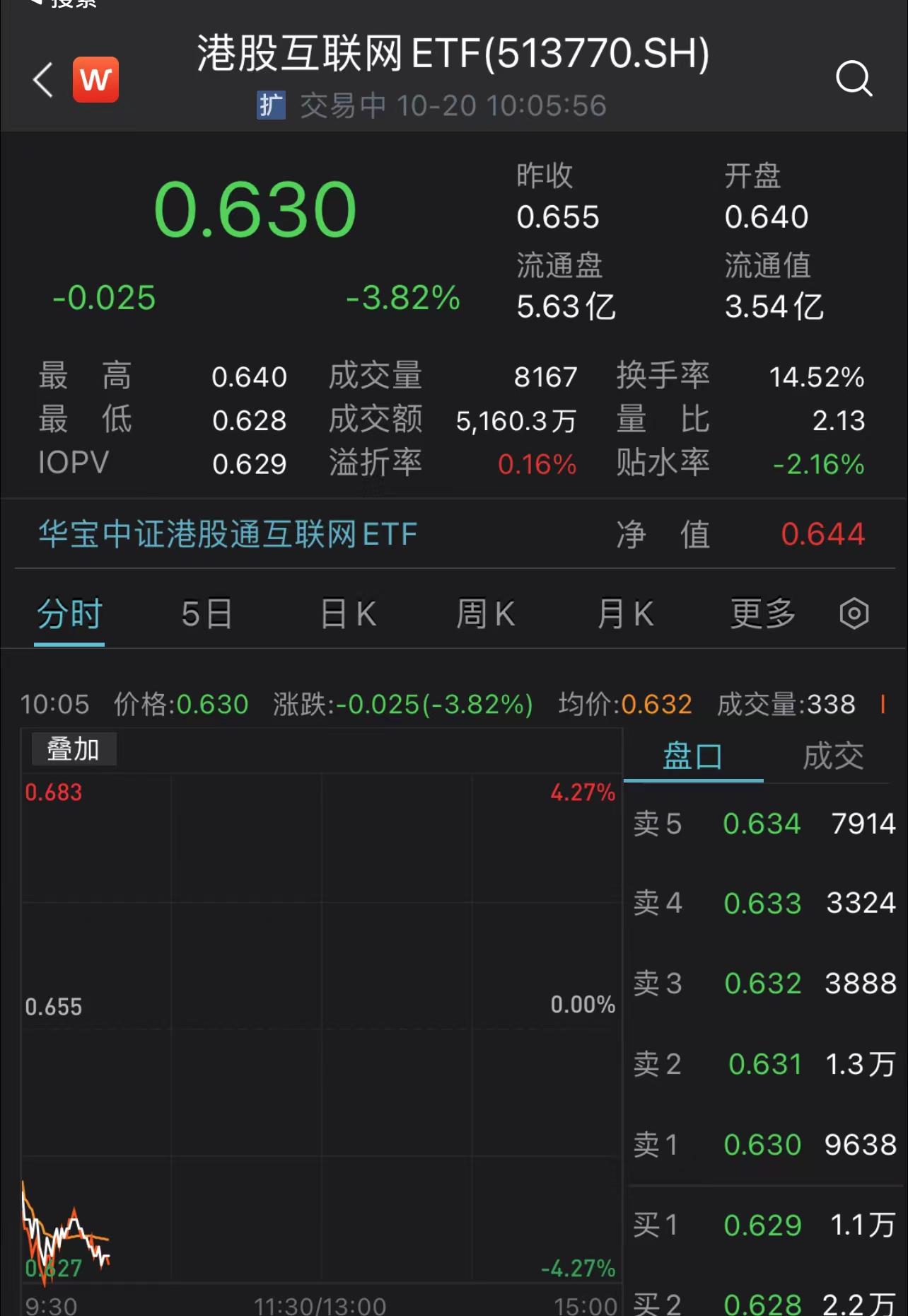Open the 5日 five-day chart
The image size is (908, 1316).
206,614
